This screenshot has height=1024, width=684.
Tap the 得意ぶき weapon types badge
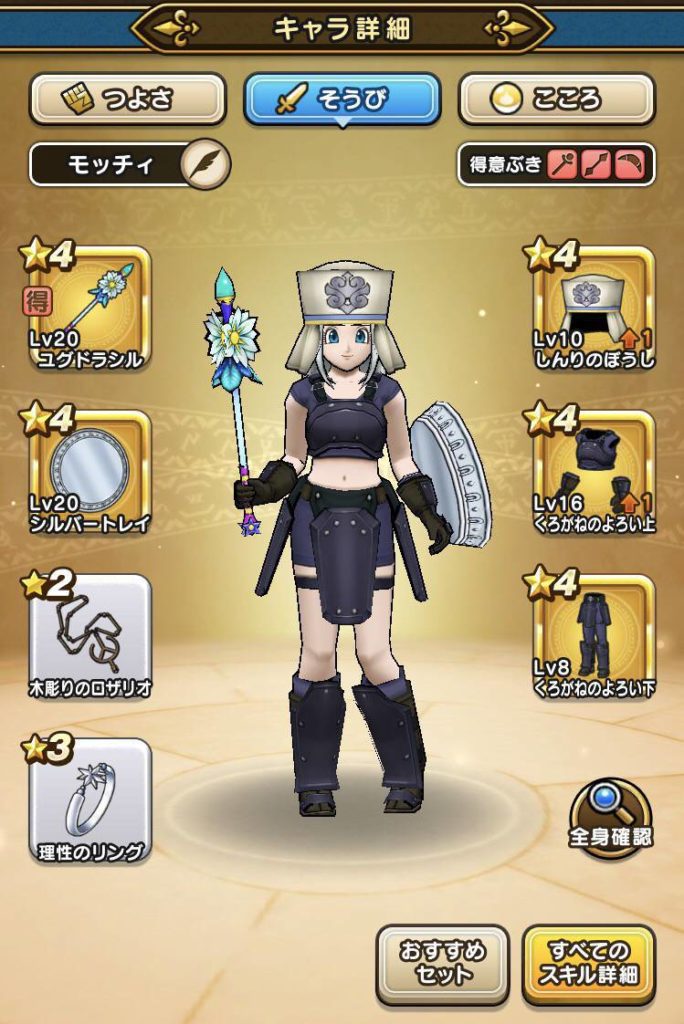click(x=556, y=164)
